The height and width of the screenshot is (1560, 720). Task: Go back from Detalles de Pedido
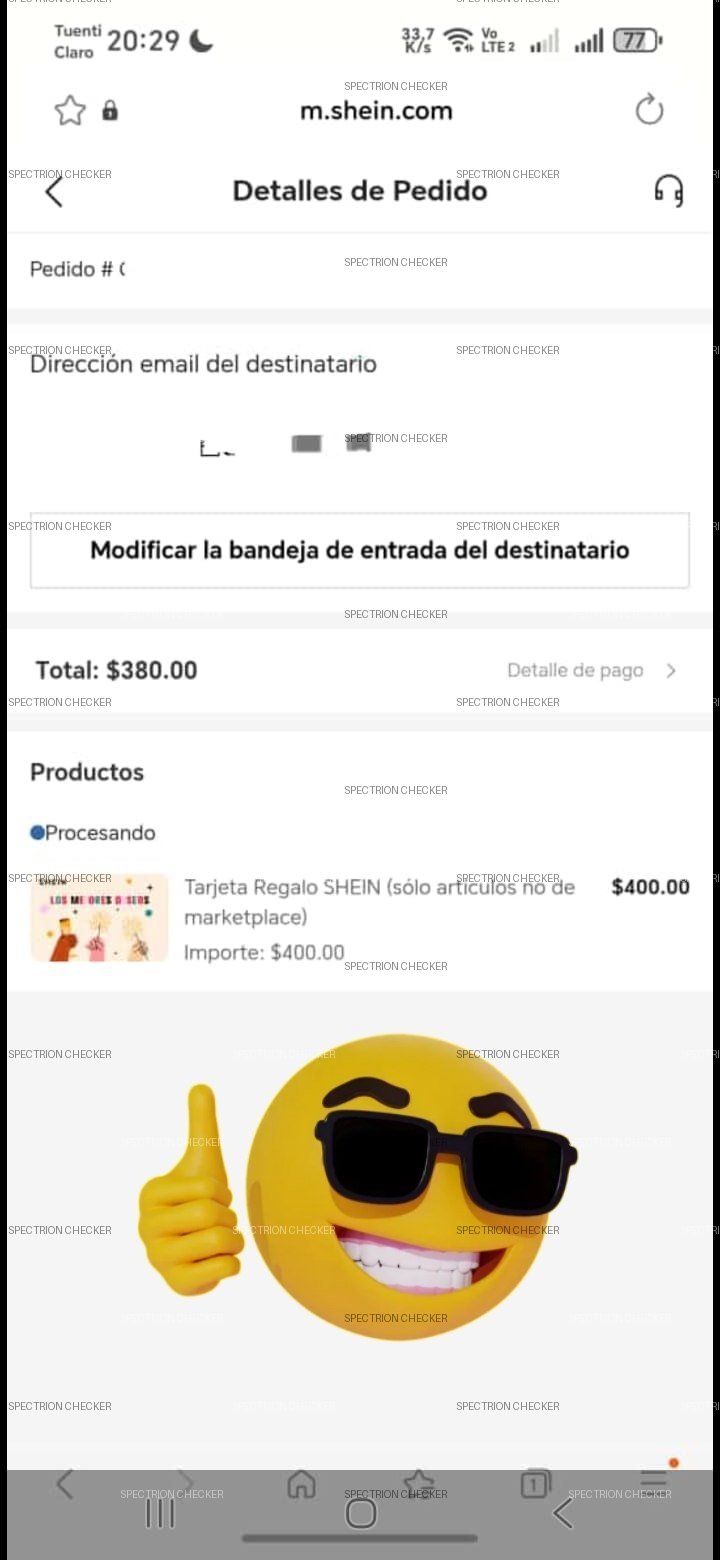(54, 191)
